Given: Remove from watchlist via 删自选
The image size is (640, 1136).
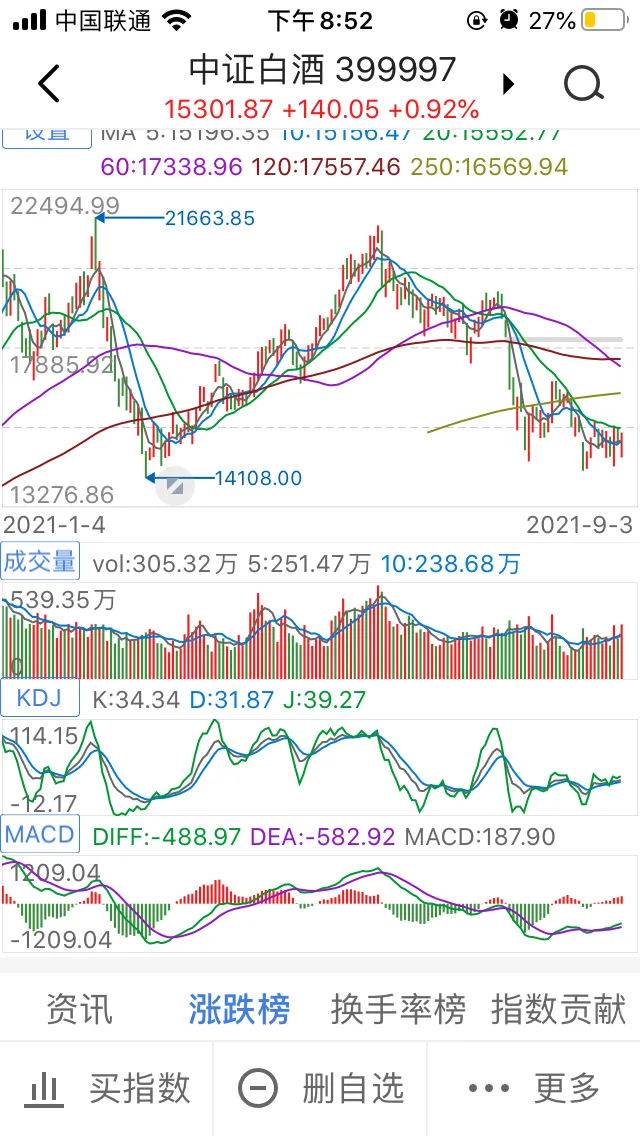Looking at the screenshot, I should point(320,1088).
